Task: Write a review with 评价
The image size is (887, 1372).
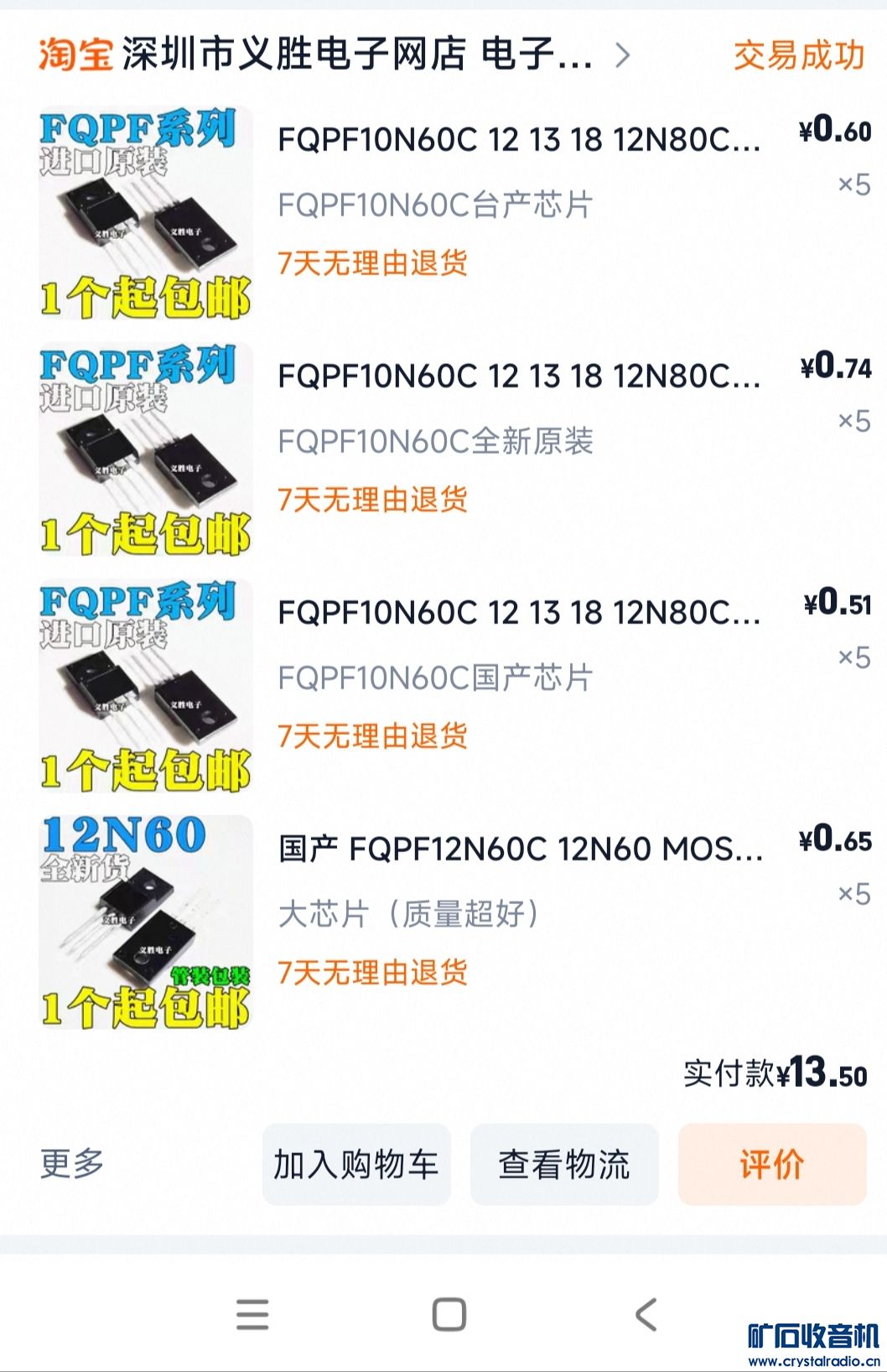Action: [772, 1164]
